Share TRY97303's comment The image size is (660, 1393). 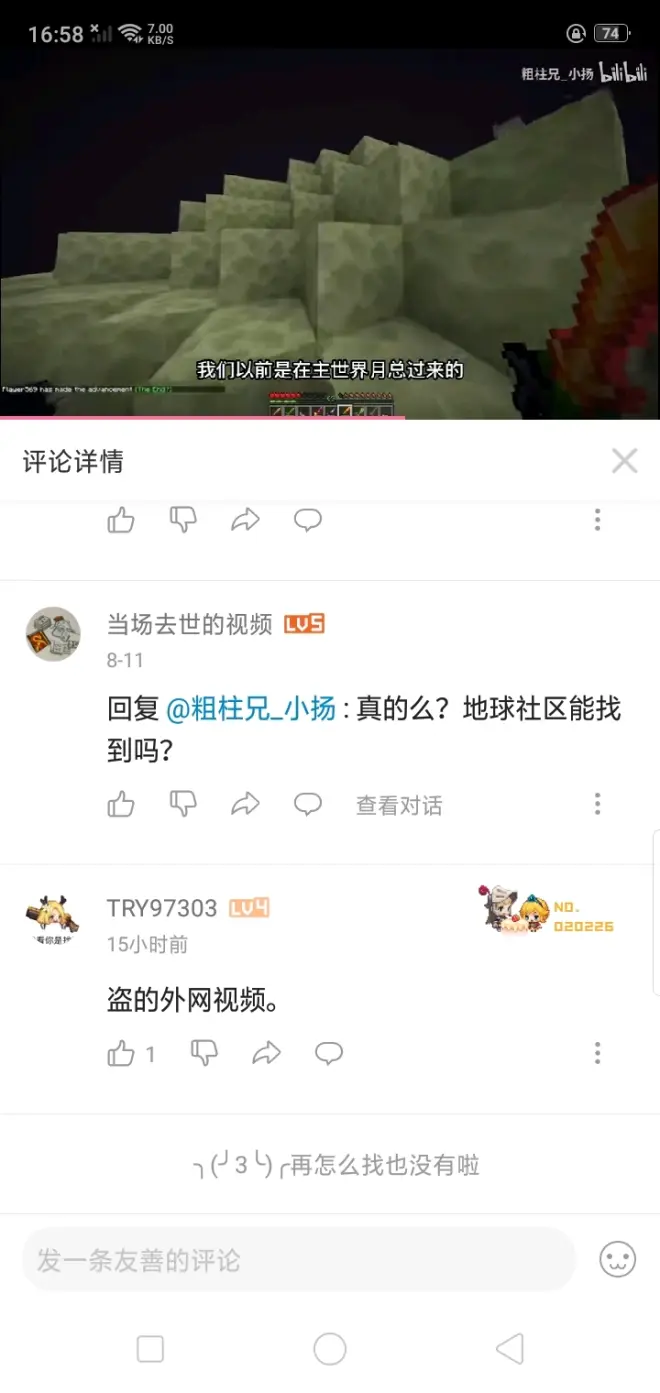[x=266, y=1053]
